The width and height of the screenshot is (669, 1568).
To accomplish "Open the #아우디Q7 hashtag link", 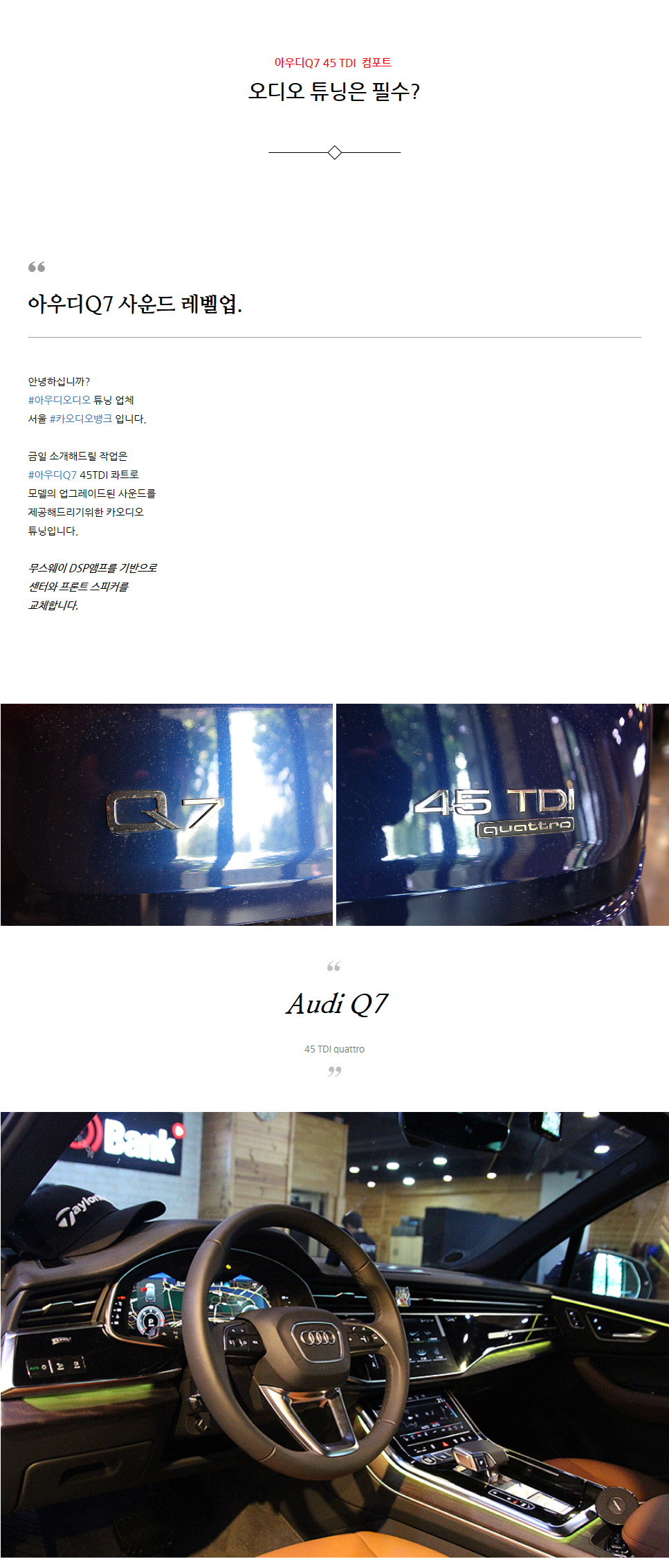I will click(x=52, y=475).
